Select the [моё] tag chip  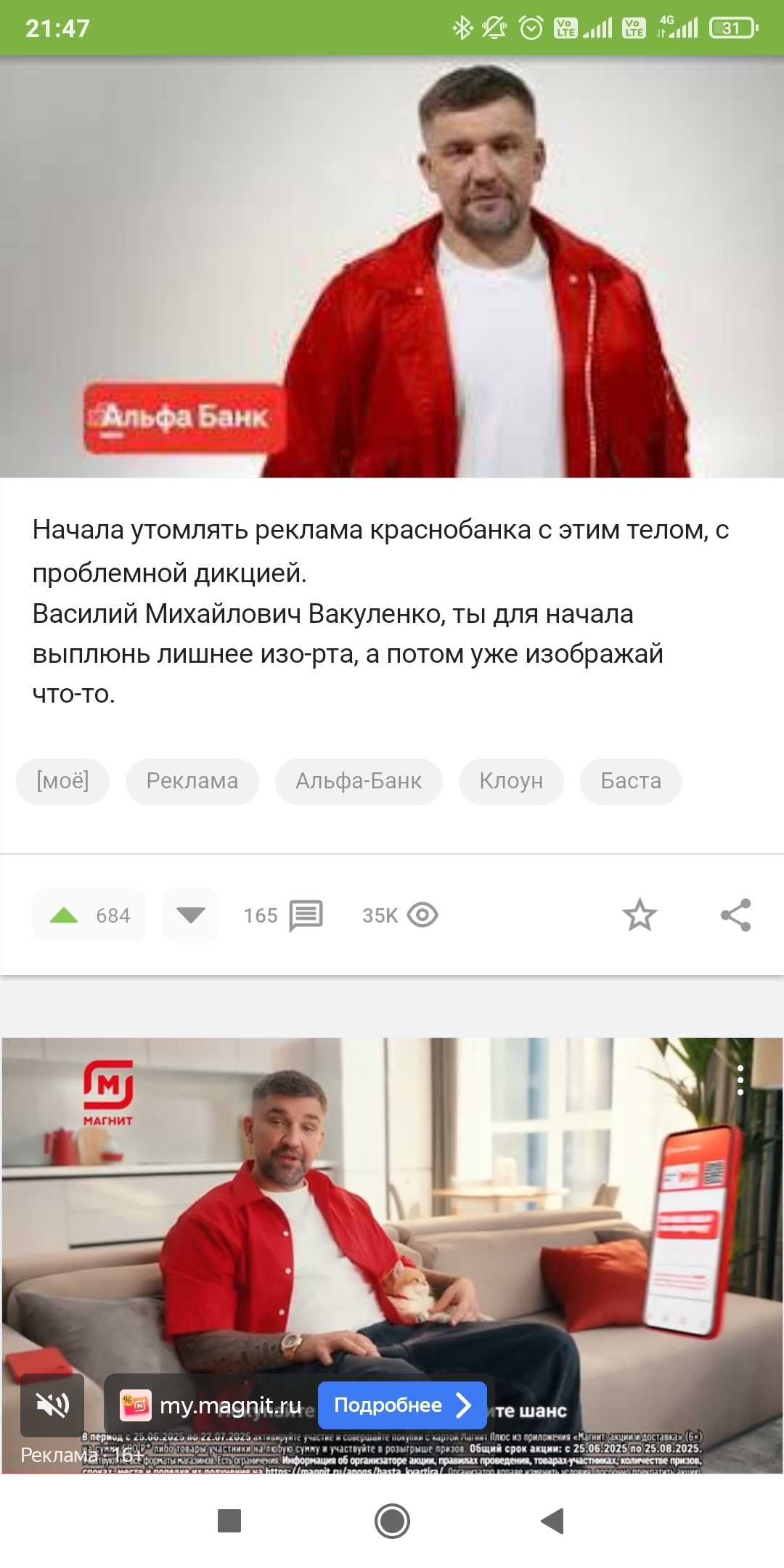pyautogui.click(x=63, y=781)
